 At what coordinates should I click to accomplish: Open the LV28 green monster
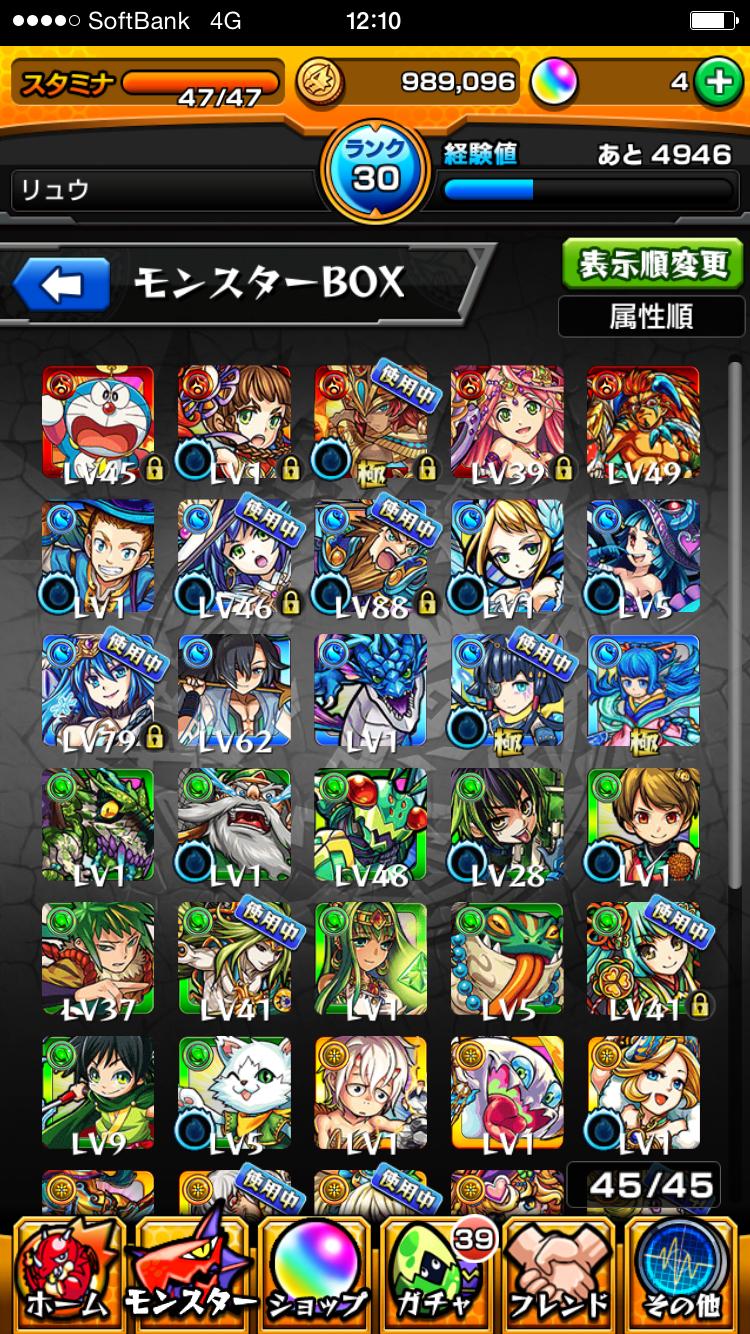tap(507, 824)
